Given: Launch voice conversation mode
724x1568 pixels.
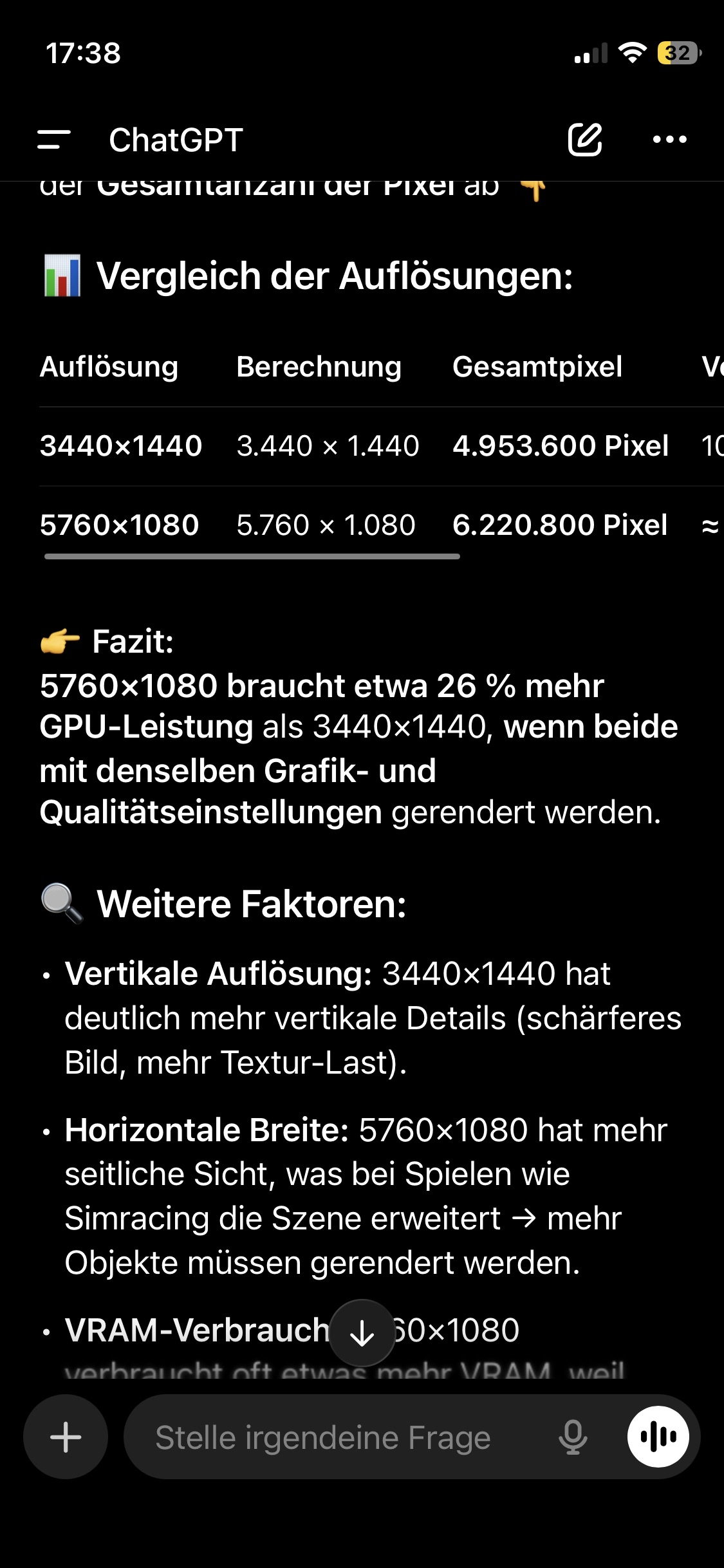Looking at the screenshot, I should 658,1437.
